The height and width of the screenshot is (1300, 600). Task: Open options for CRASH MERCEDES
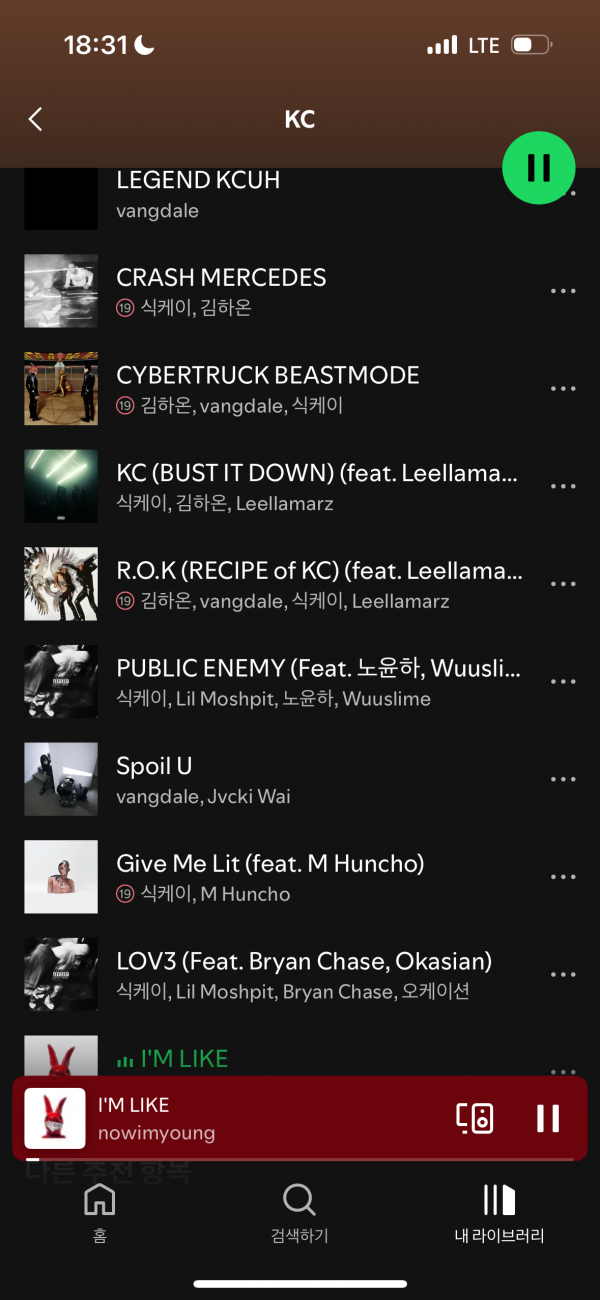563,291
